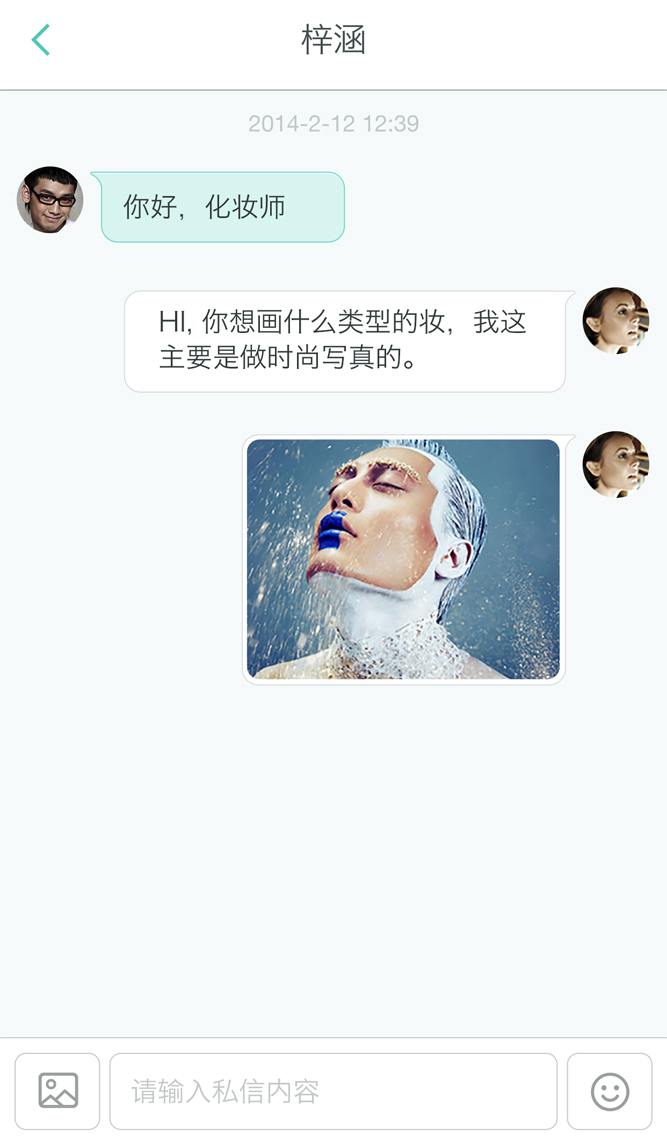
Task: View the sent makeup photo full screen
Action: click(x=403, y=559)
